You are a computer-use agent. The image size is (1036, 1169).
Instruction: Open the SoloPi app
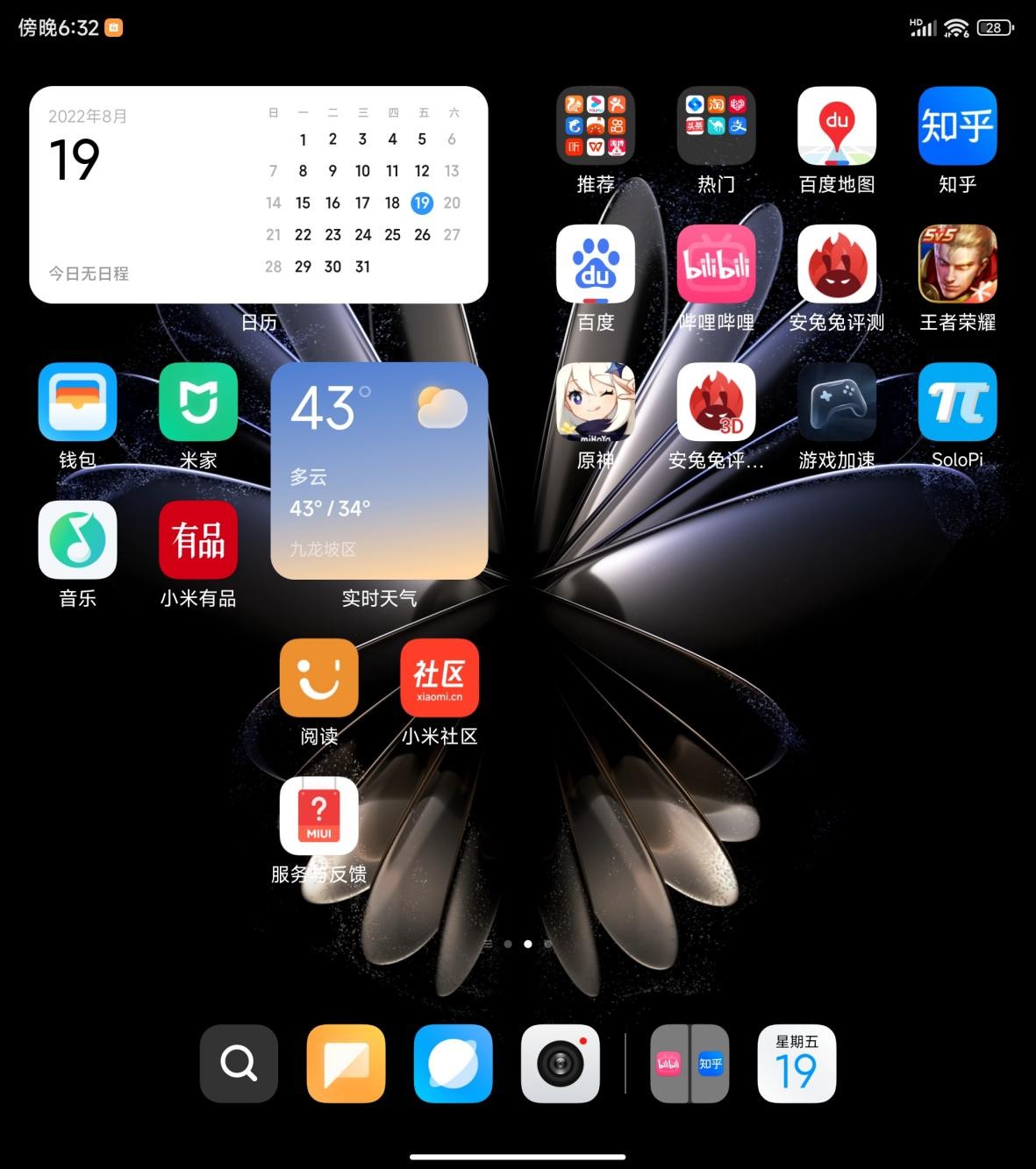957,402
